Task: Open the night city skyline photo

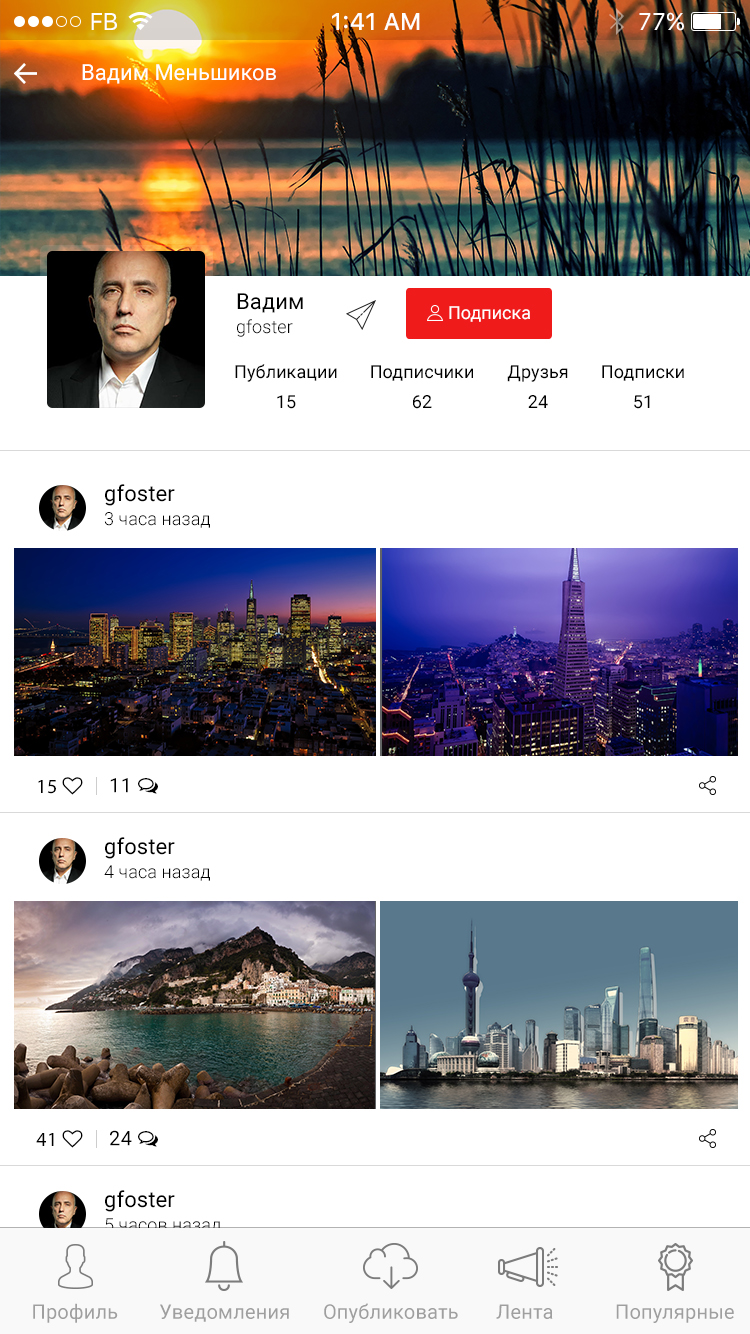Action: 195,652
